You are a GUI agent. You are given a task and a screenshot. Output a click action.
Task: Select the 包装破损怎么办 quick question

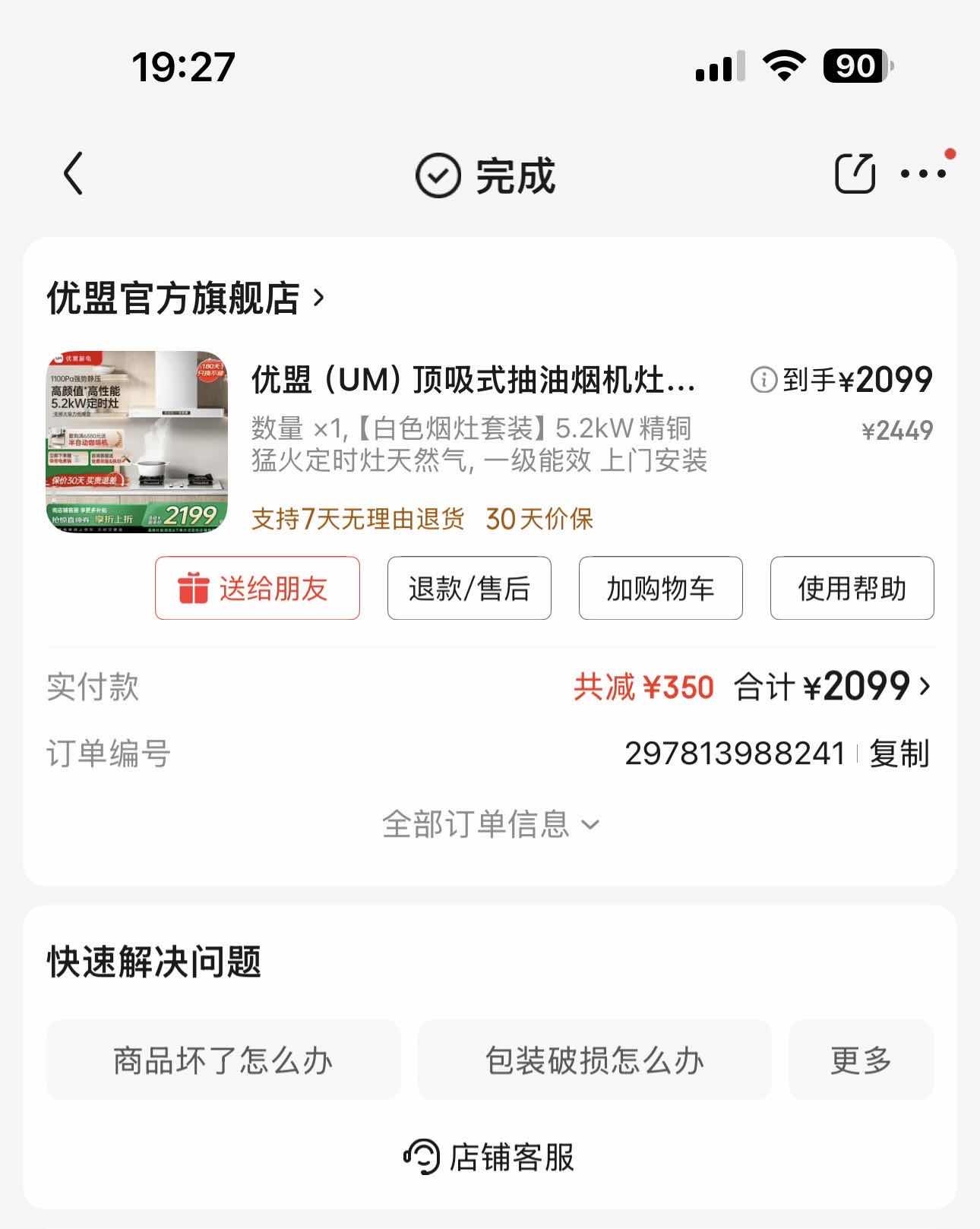594,1060
